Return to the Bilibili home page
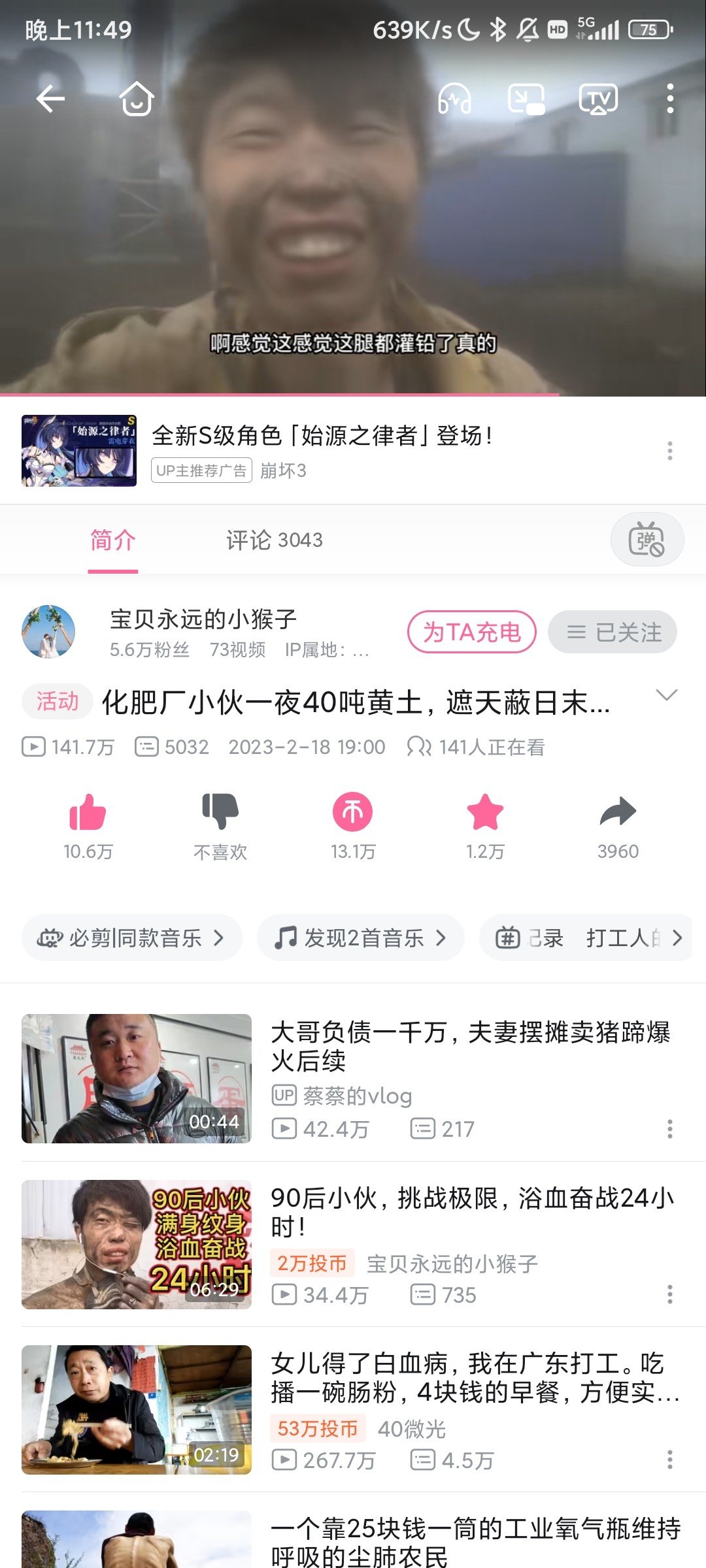706x1568 pixels. (137, 99)
